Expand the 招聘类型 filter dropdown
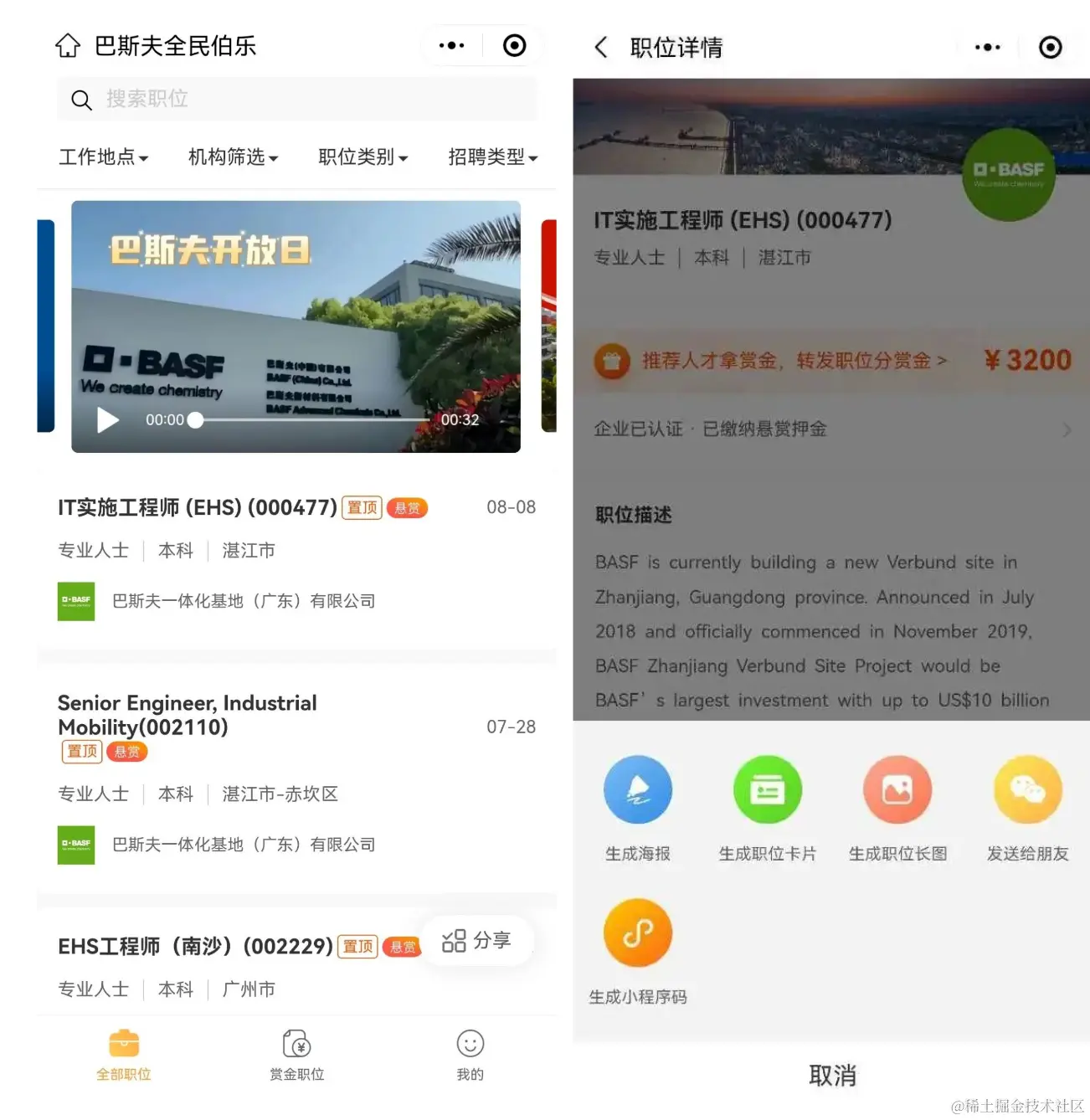Viewport: 1090px width, 1120px height. (492, 157)
